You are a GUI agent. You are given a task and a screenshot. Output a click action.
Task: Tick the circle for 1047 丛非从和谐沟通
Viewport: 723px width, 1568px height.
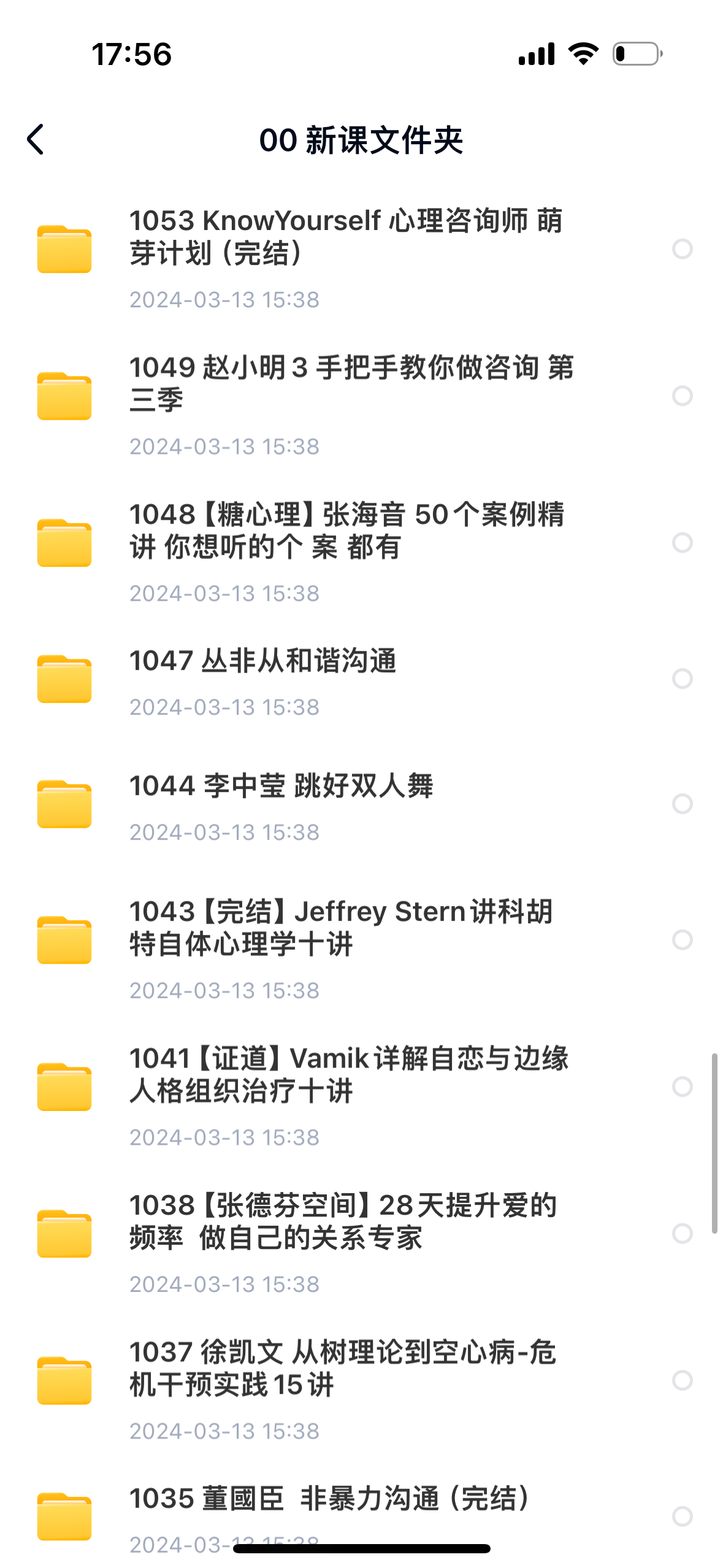click(682, 678)
